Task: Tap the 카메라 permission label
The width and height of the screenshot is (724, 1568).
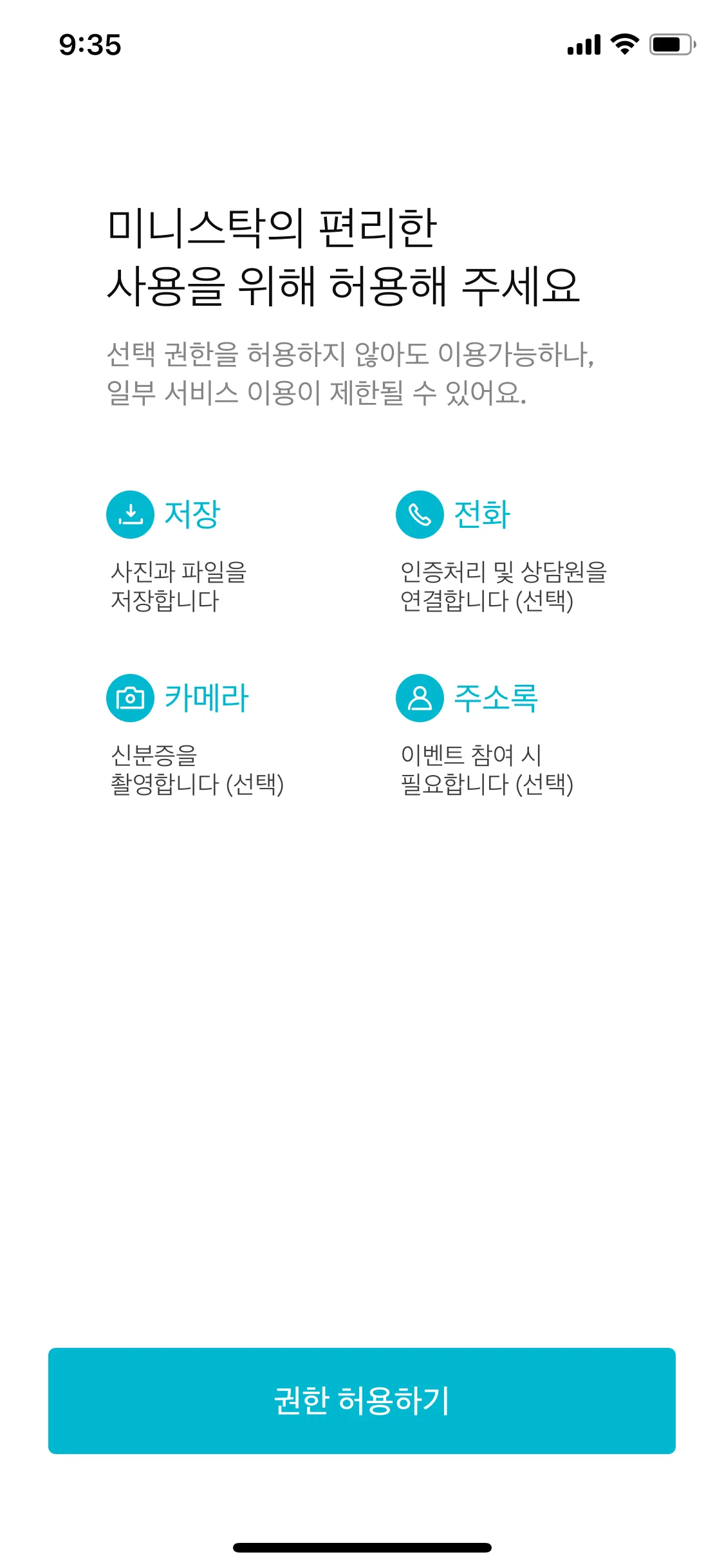Action: (x=206, y=698)
